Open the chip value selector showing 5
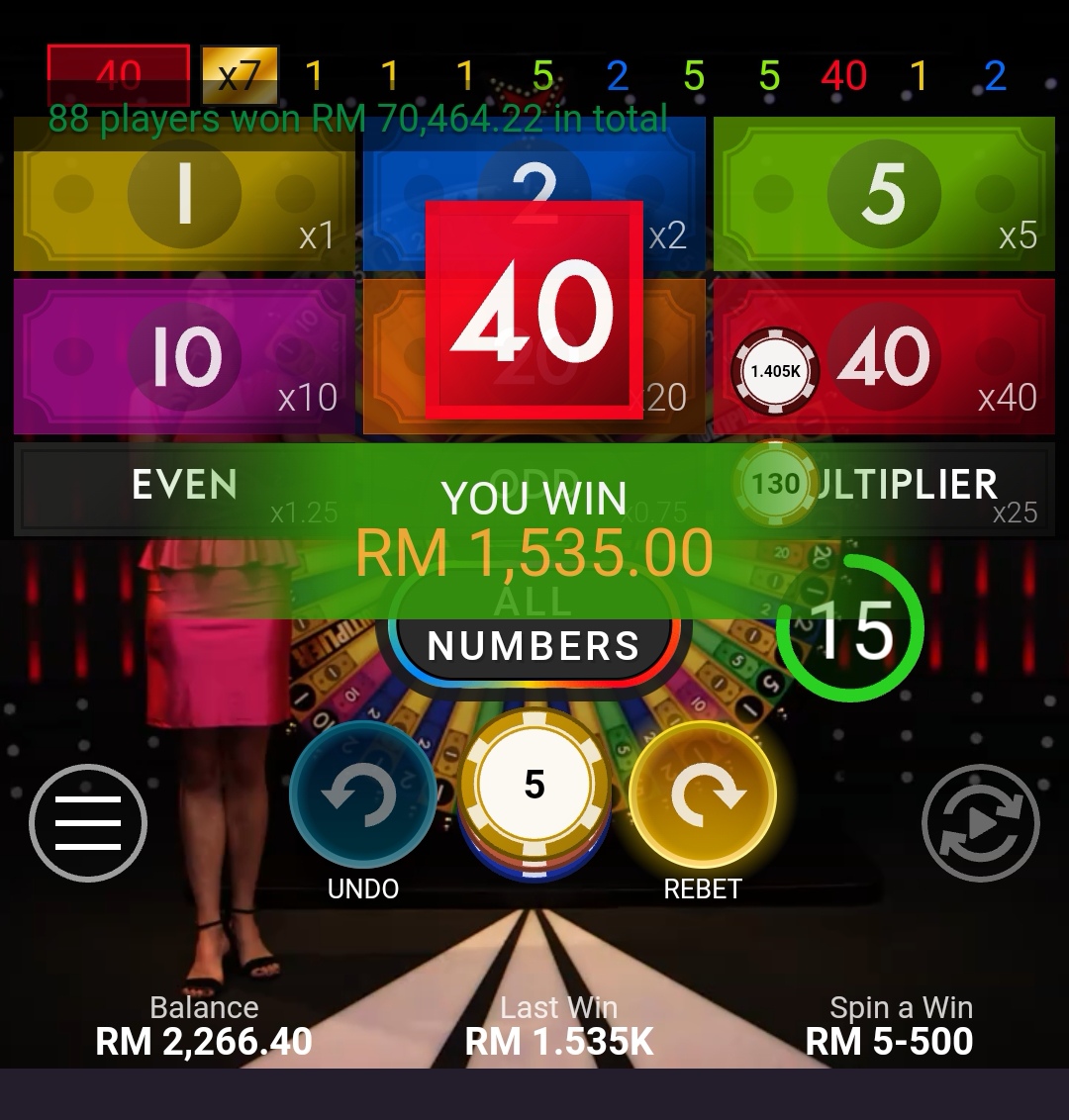This screenshot has height=1120, width=1069. 534,786
